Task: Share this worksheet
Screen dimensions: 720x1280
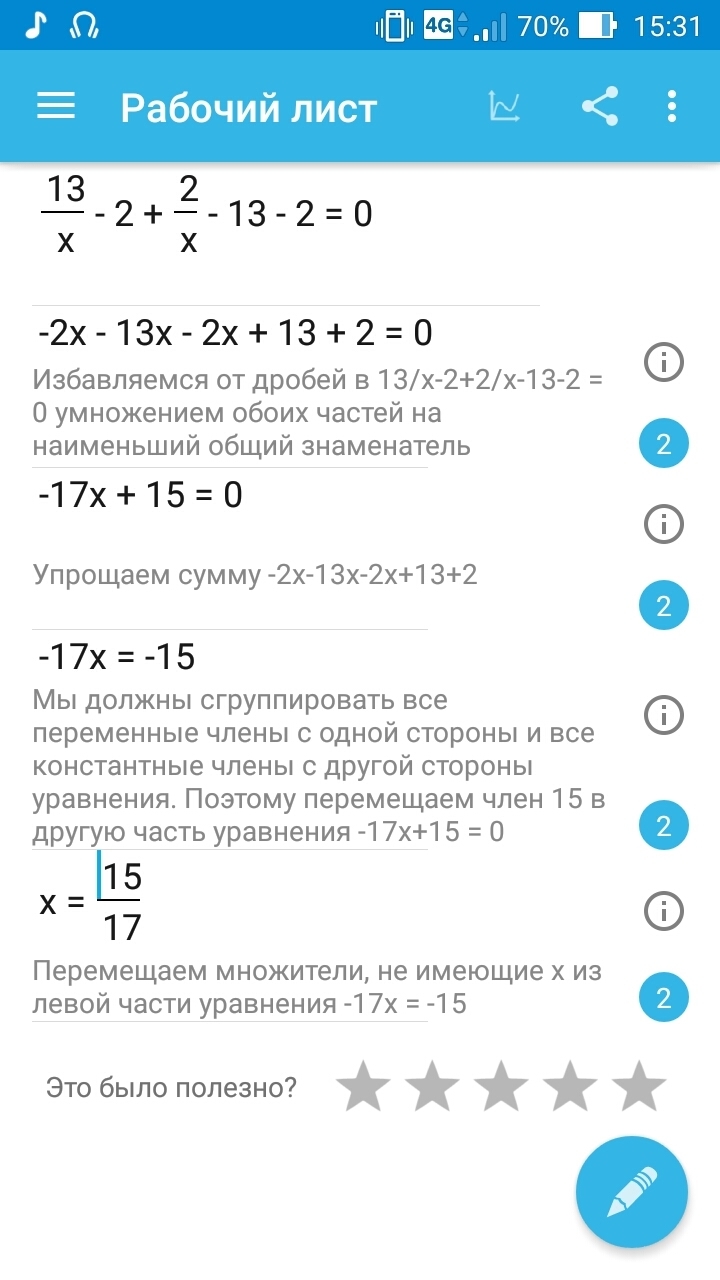Action: click(599, 107)
